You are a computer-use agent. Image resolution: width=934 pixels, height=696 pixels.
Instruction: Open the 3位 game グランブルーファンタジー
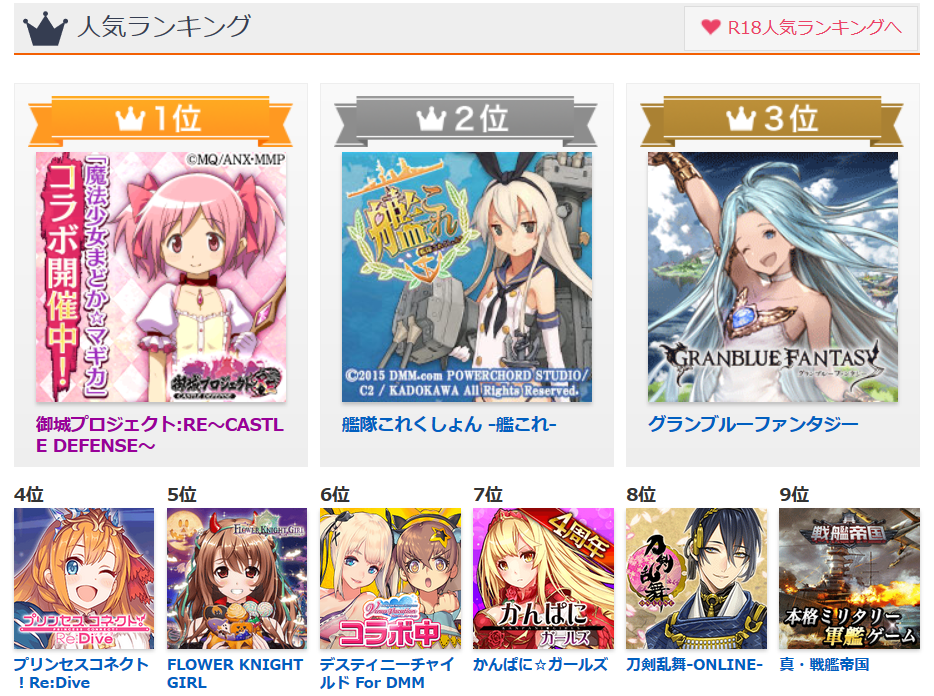[773, 277]
